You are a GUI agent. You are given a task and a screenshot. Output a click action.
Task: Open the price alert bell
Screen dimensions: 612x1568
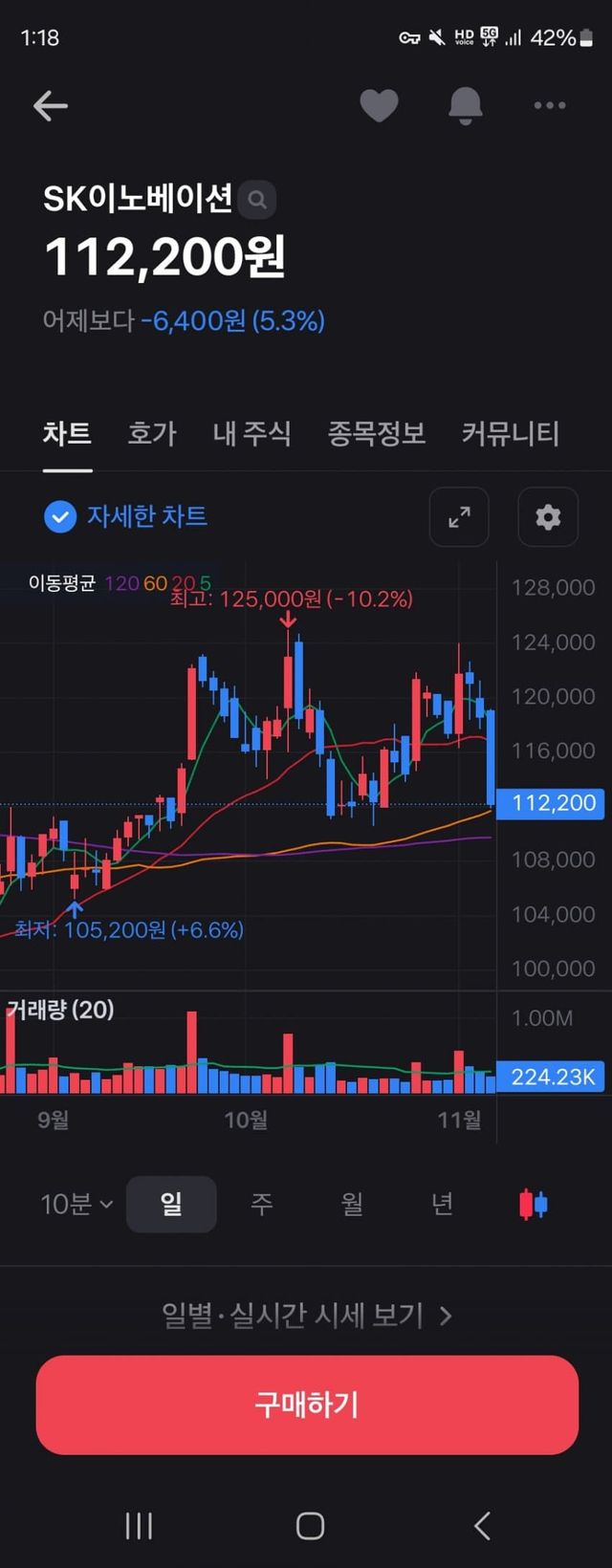point(466,105)
